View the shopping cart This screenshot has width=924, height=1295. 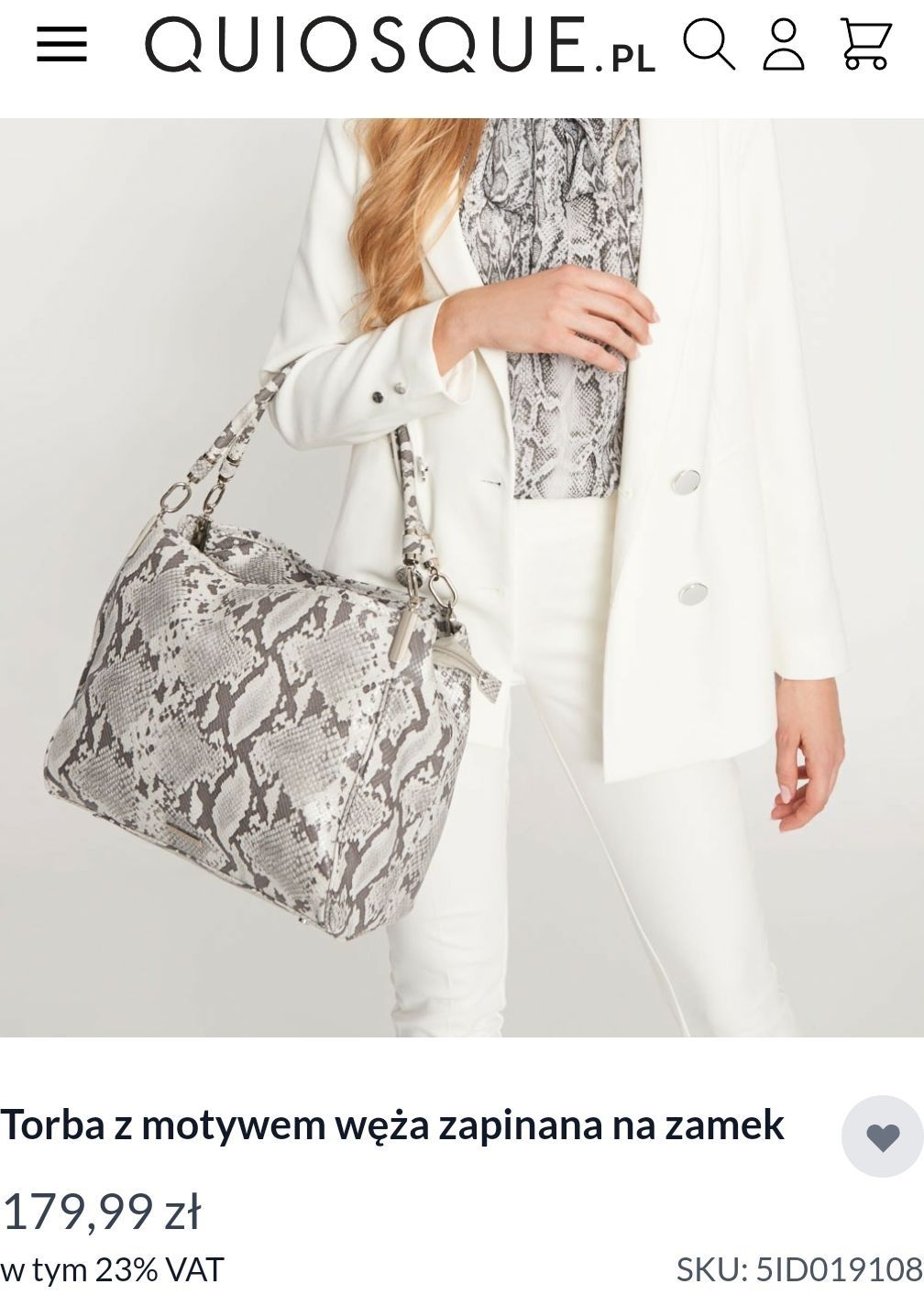click(865, 44)
